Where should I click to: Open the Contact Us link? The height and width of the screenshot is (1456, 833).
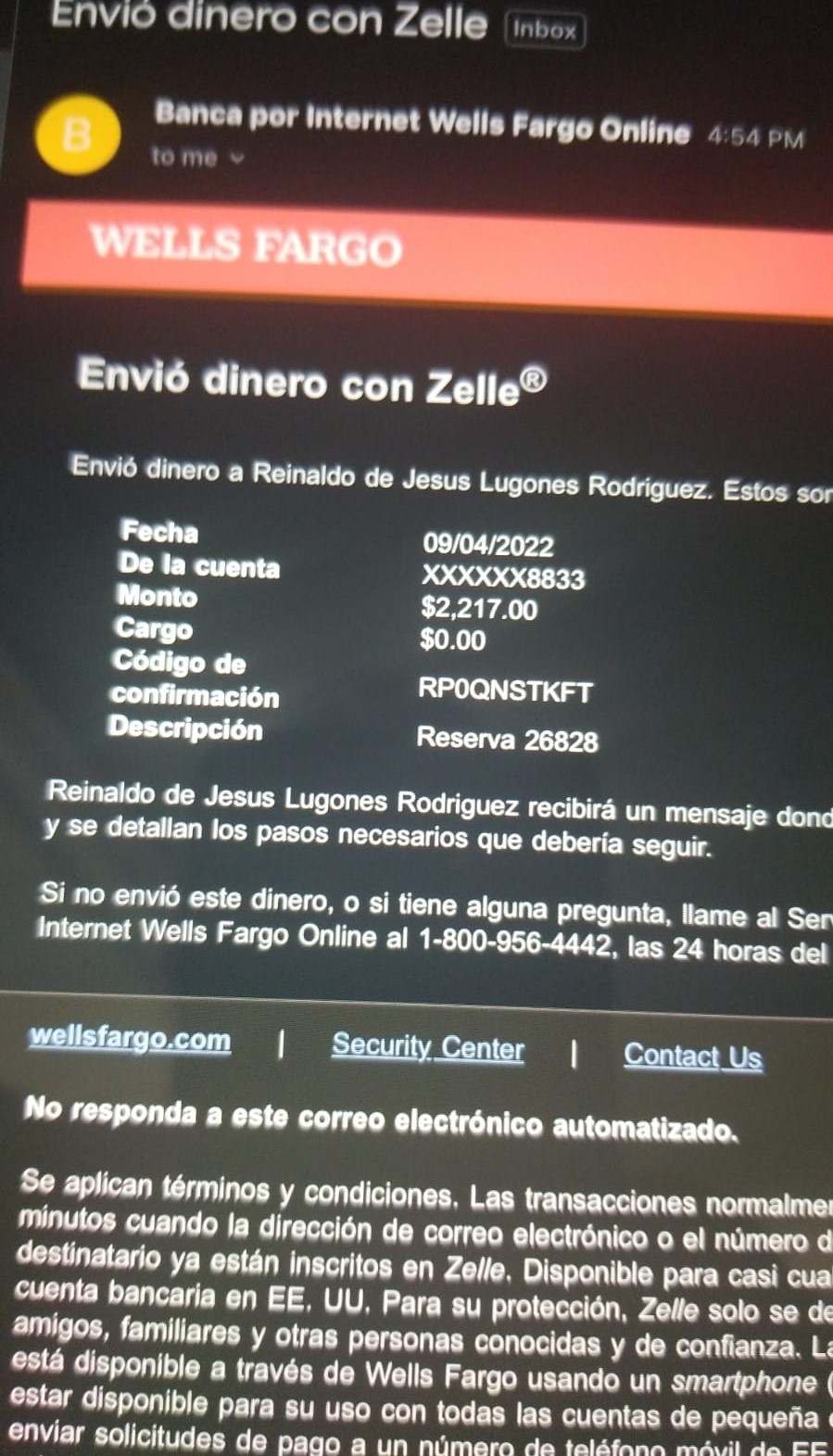(x=693, y=1056)
